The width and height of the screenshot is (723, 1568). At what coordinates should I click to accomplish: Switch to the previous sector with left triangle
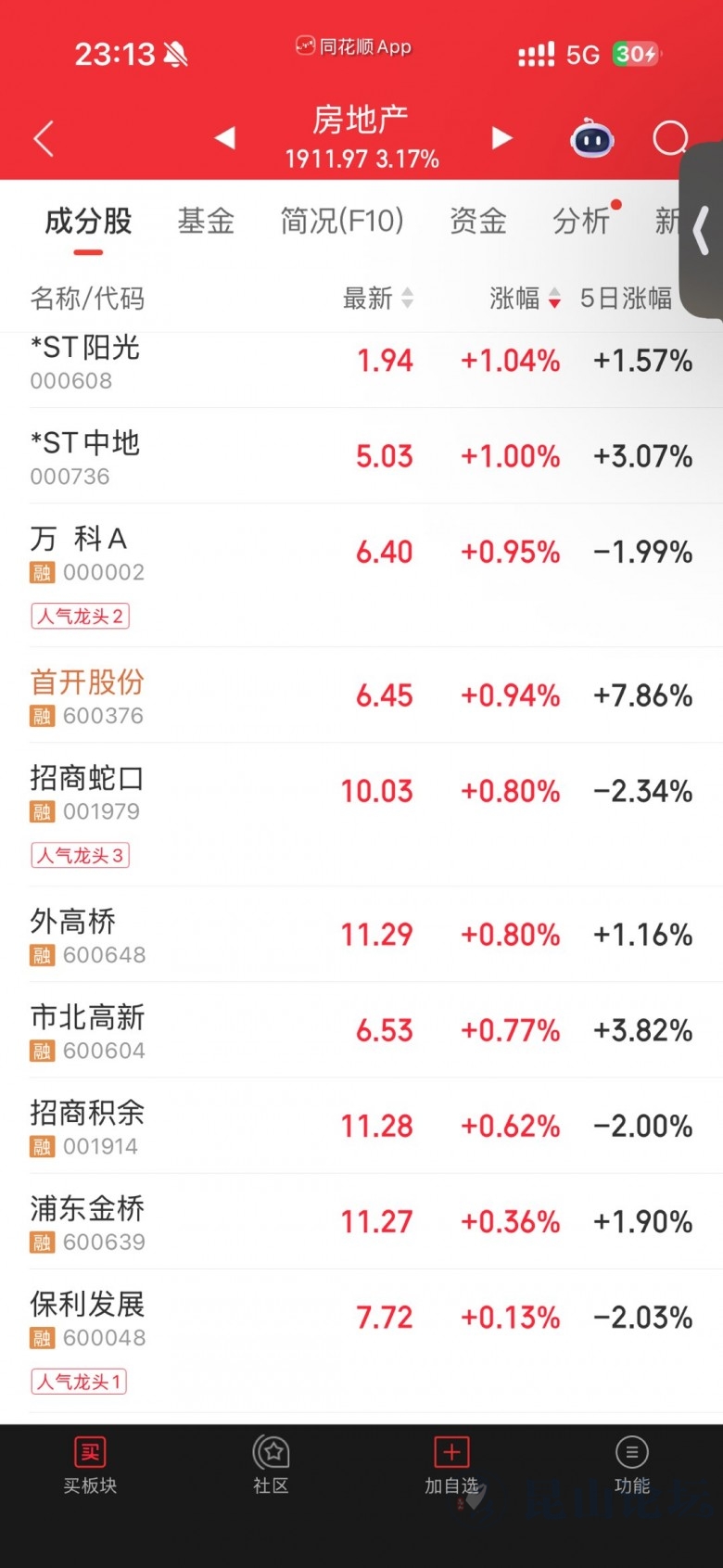coord(224,138)
